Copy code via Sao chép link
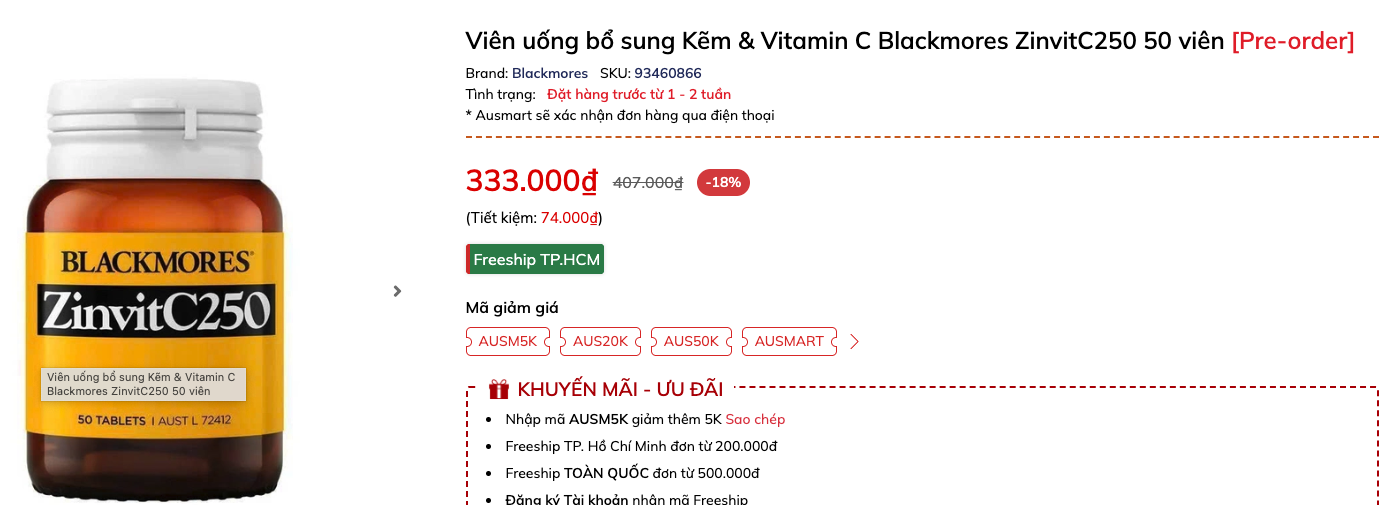This screenshot has height=505, width=1384. pyautogui.click(x=755, y=419)
